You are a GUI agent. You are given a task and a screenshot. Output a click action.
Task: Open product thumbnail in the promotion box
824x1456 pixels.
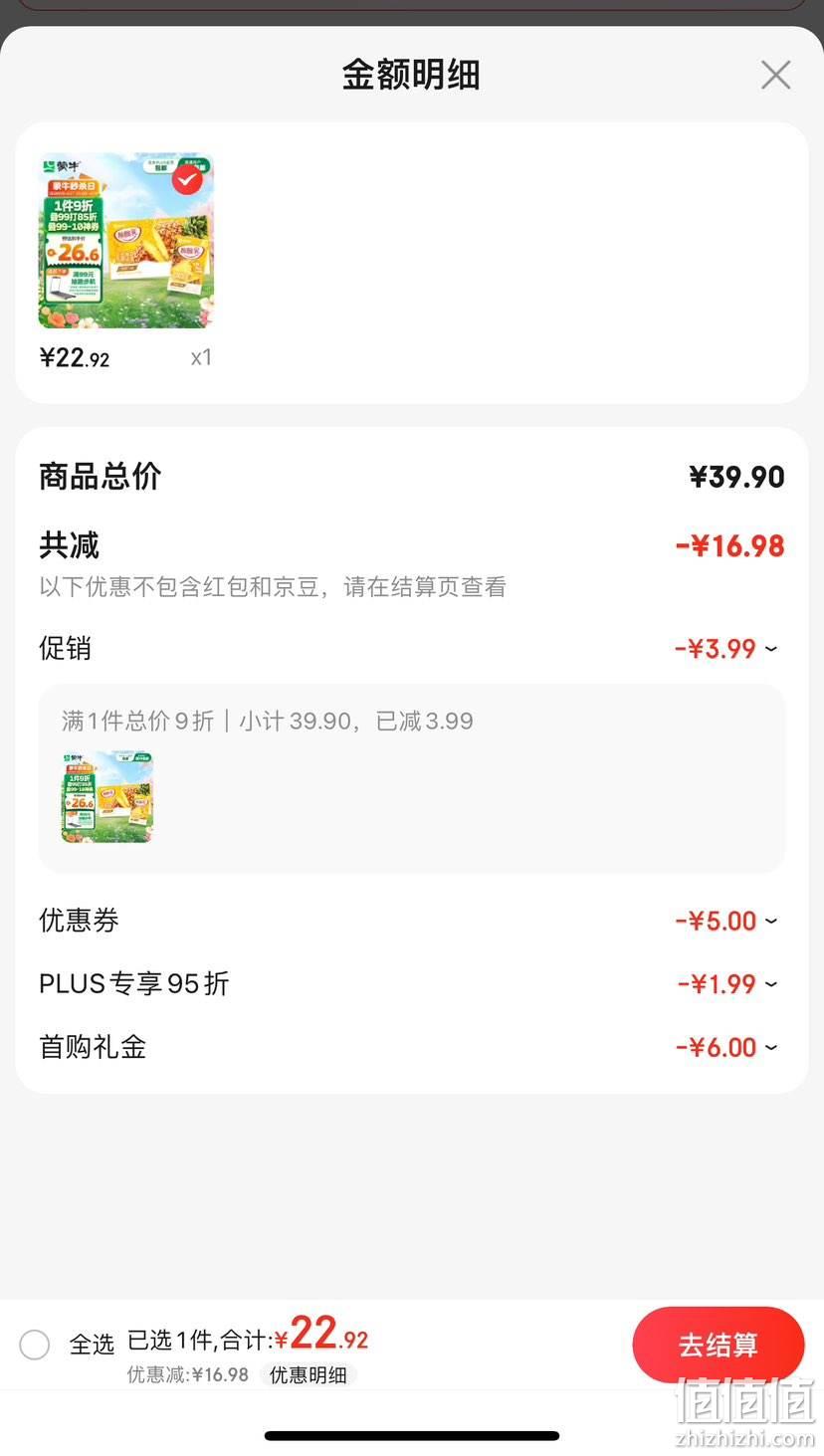click(107, 797)
